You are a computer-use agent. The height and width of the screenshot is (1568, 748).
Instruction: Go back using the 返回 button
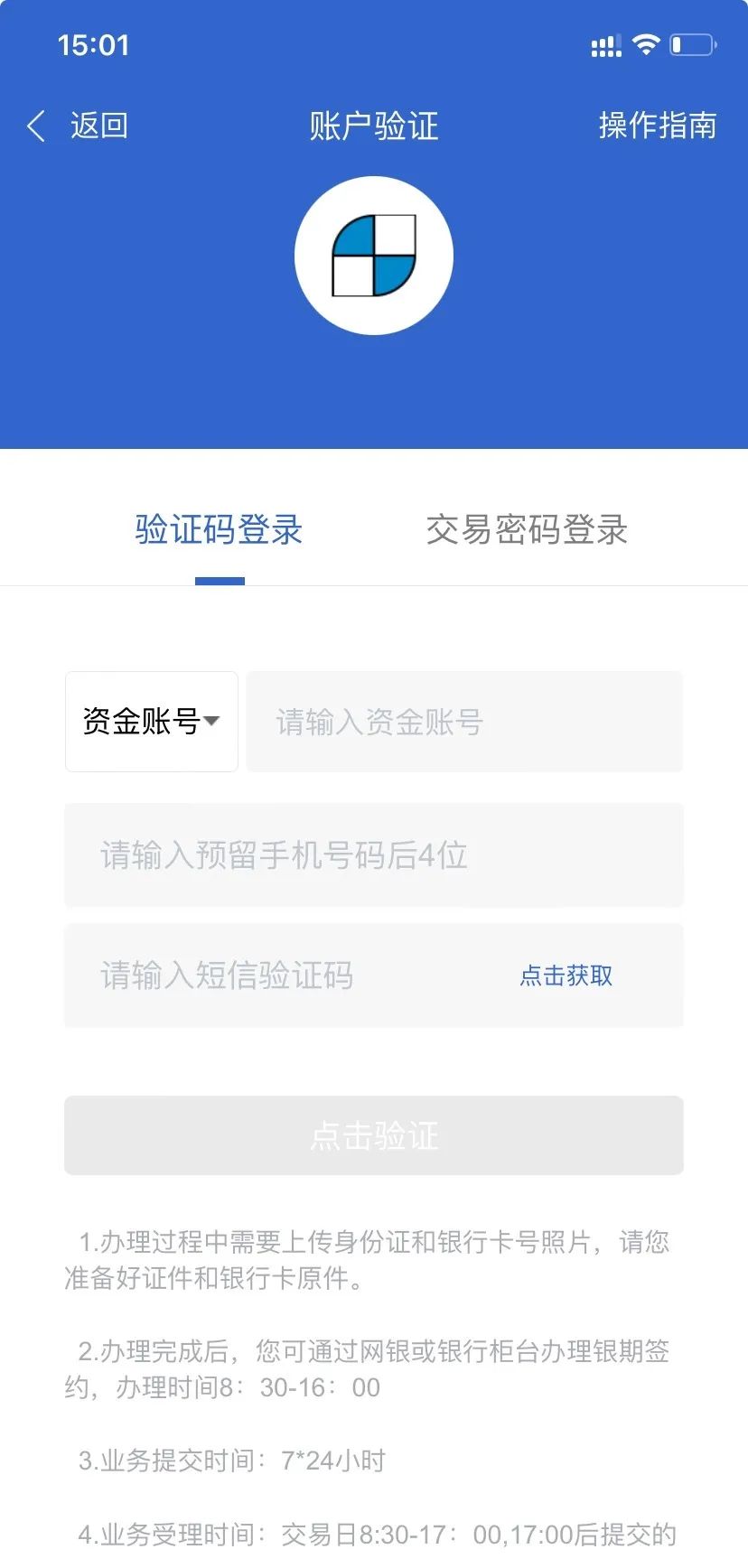click(x=79, y=126)
